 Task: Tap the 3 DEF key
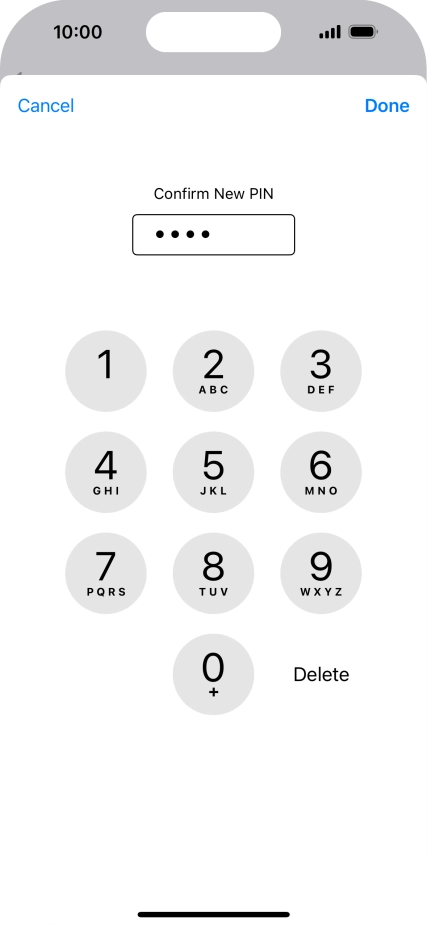(321, 371)
